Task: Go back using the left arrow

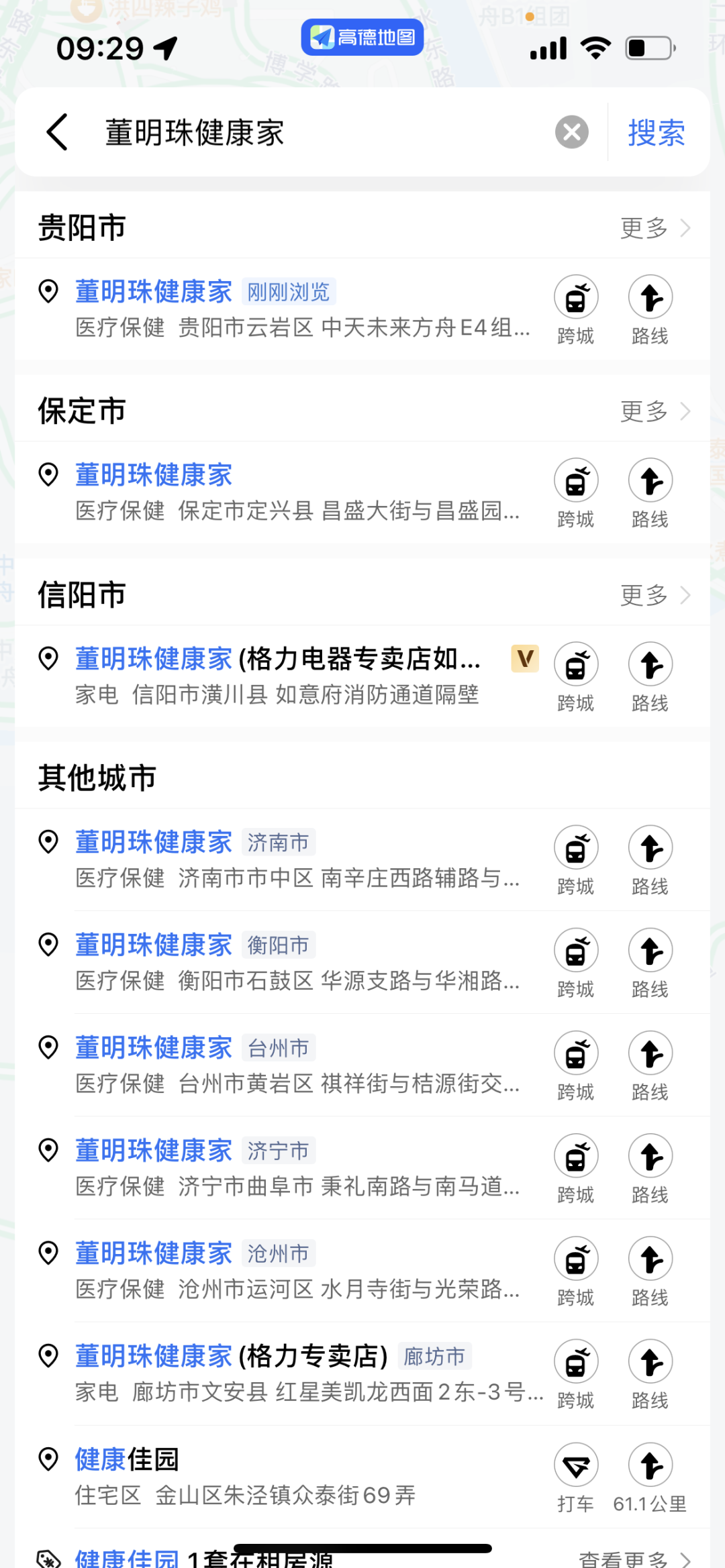Action: click(x=57, y=132)
